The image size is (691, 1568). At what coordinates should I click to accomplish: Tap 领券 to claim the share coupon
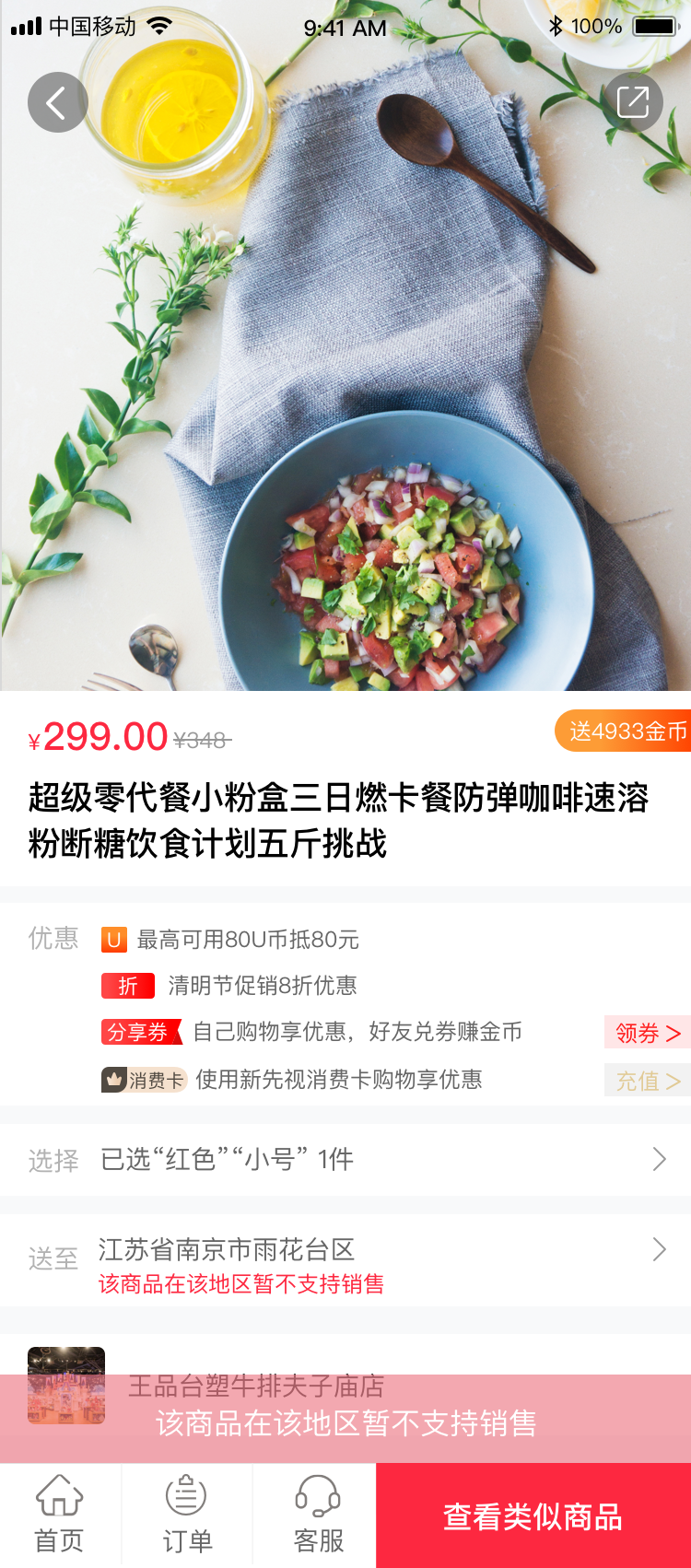(648, 1033)
